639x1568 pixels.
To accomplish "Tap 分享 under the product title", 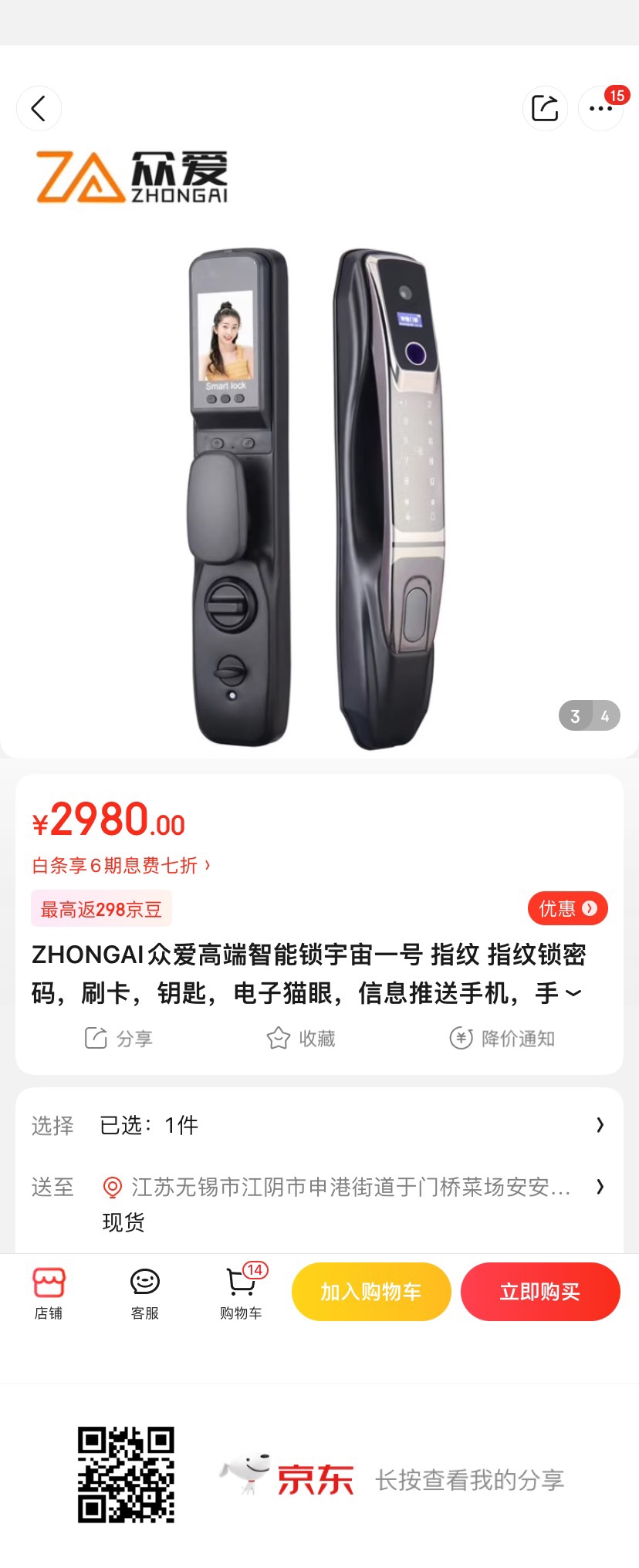I will [x=119, y=1039].
